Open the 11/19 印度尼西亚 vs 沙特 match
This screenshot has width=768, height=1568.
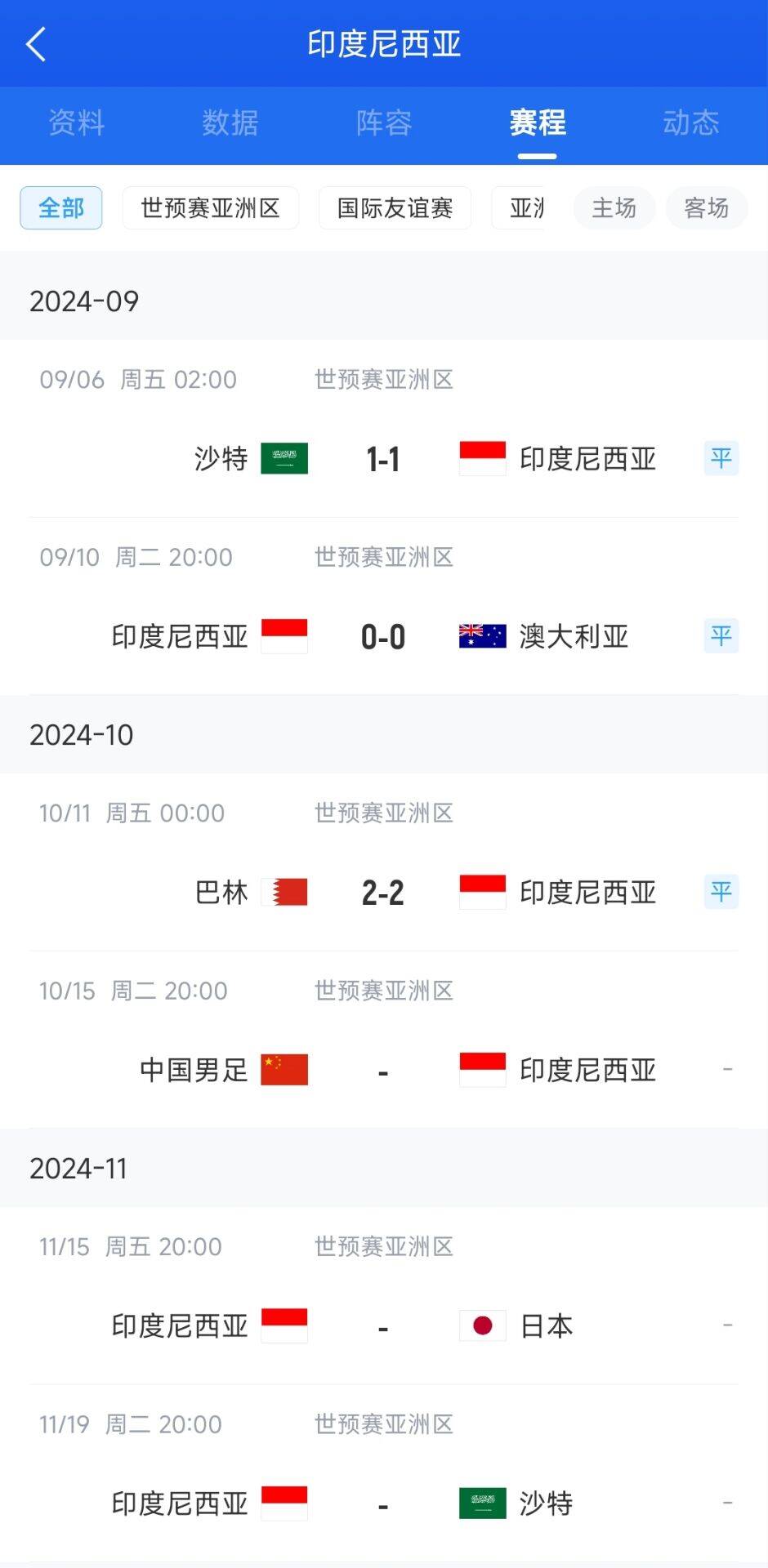tap(384, 1474)
